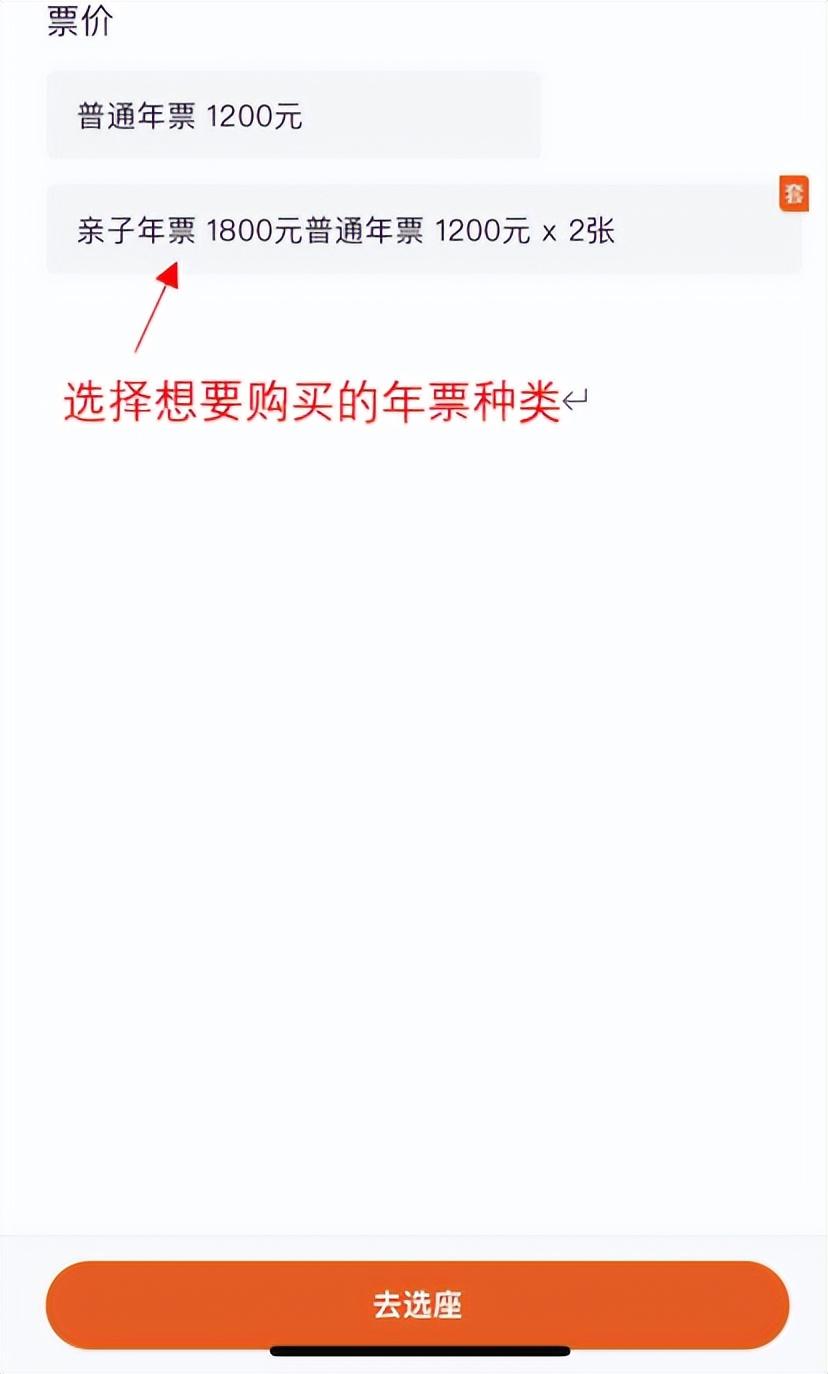Viewport: 828px width, 1374px height.
Task: Tap the 去选座 button
Action: (x=417, y=1305)
